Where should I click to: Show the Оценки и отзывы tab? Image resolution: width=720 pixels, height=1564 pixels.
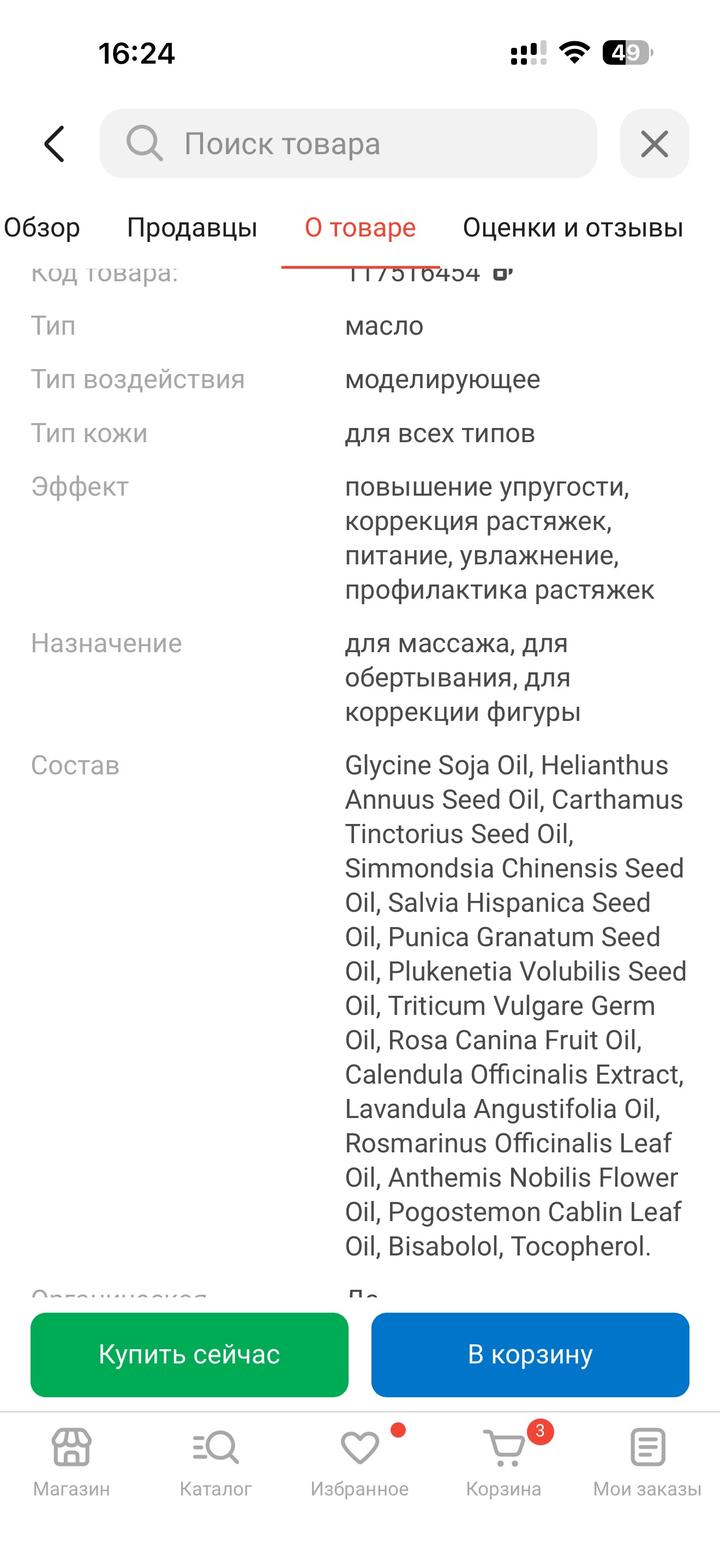572,228
